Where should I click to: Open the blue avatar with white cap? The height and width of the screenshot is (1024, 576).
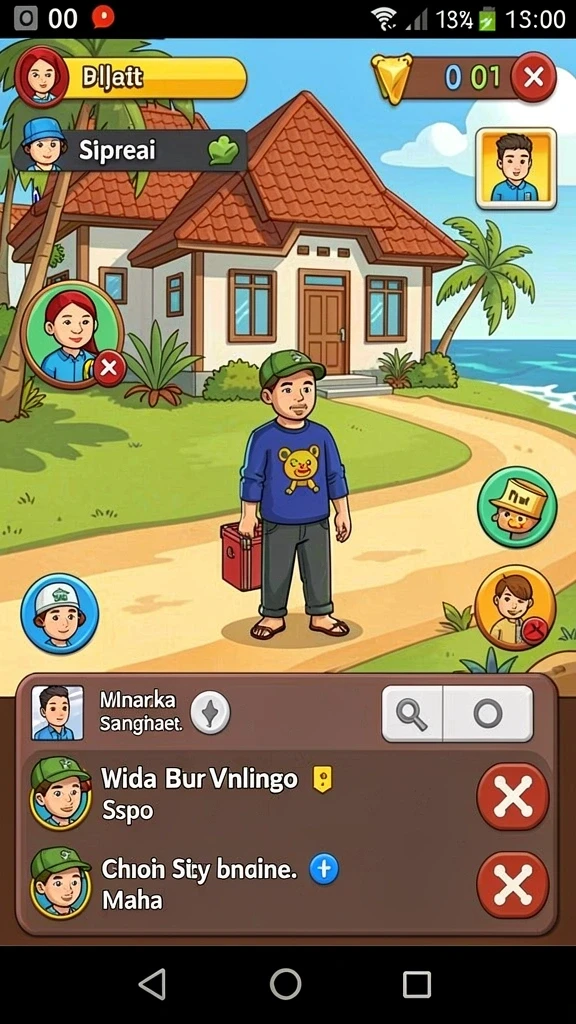pos(59,613)
